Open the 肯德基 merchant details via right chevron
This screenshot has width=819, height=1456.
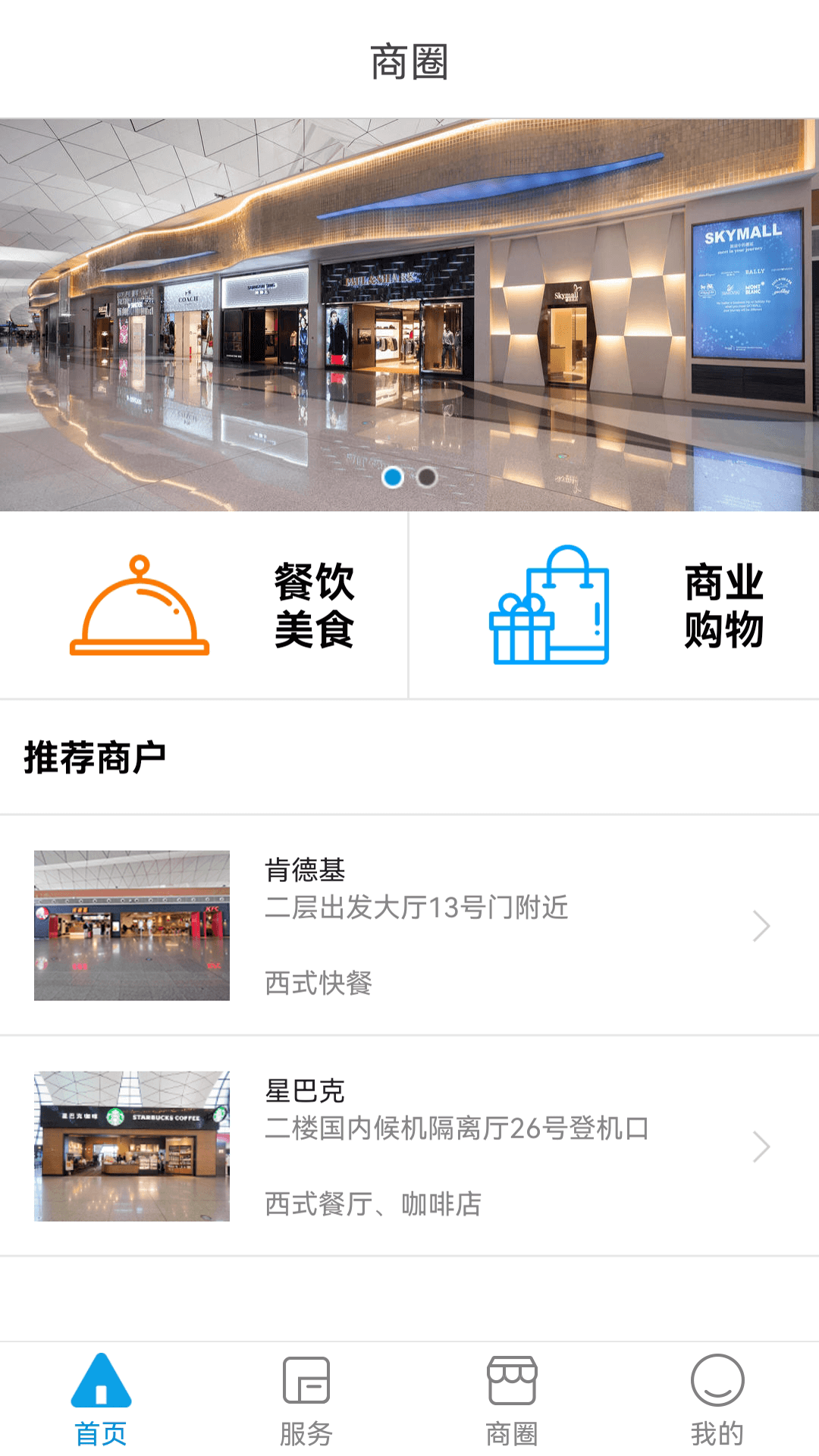coord(764,925)
